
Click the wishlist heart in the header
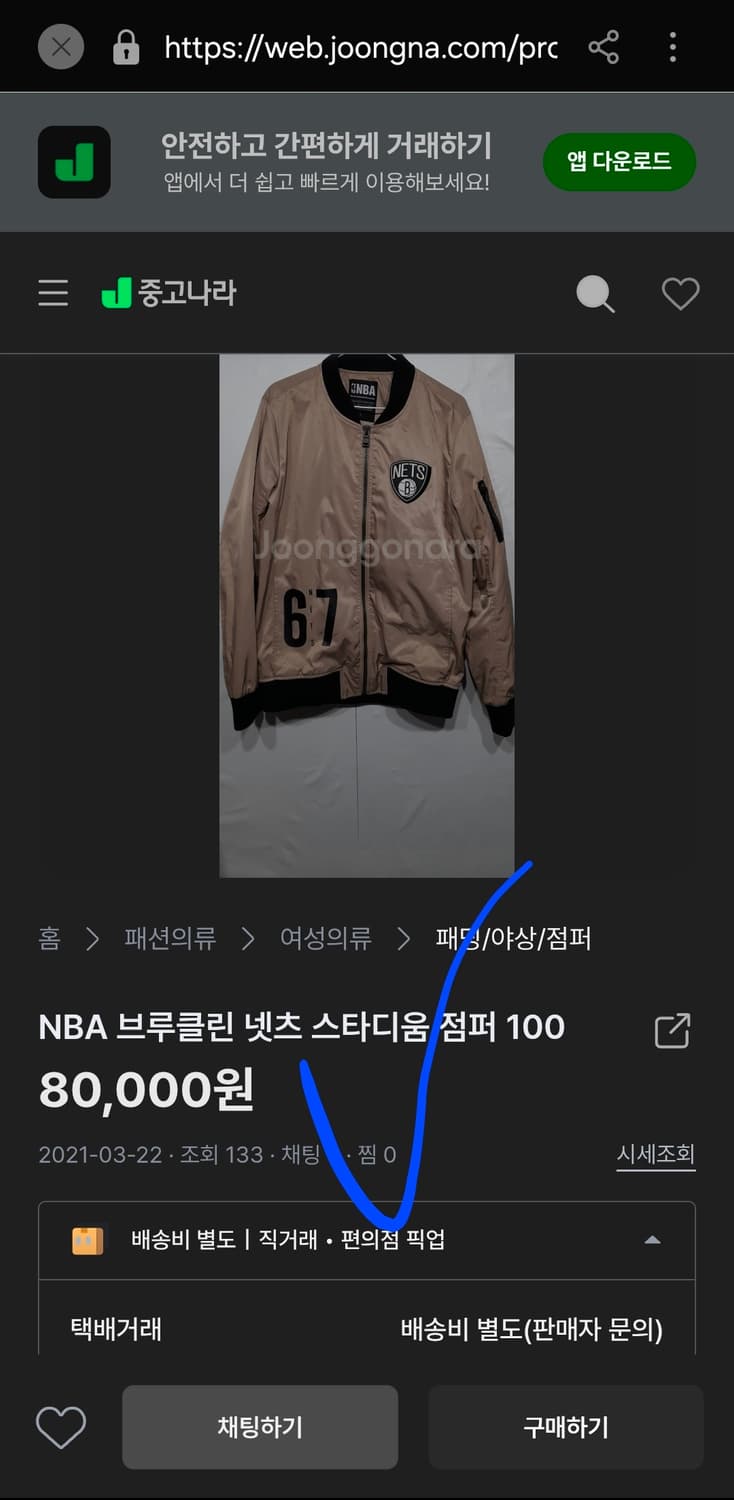[681, 293]
